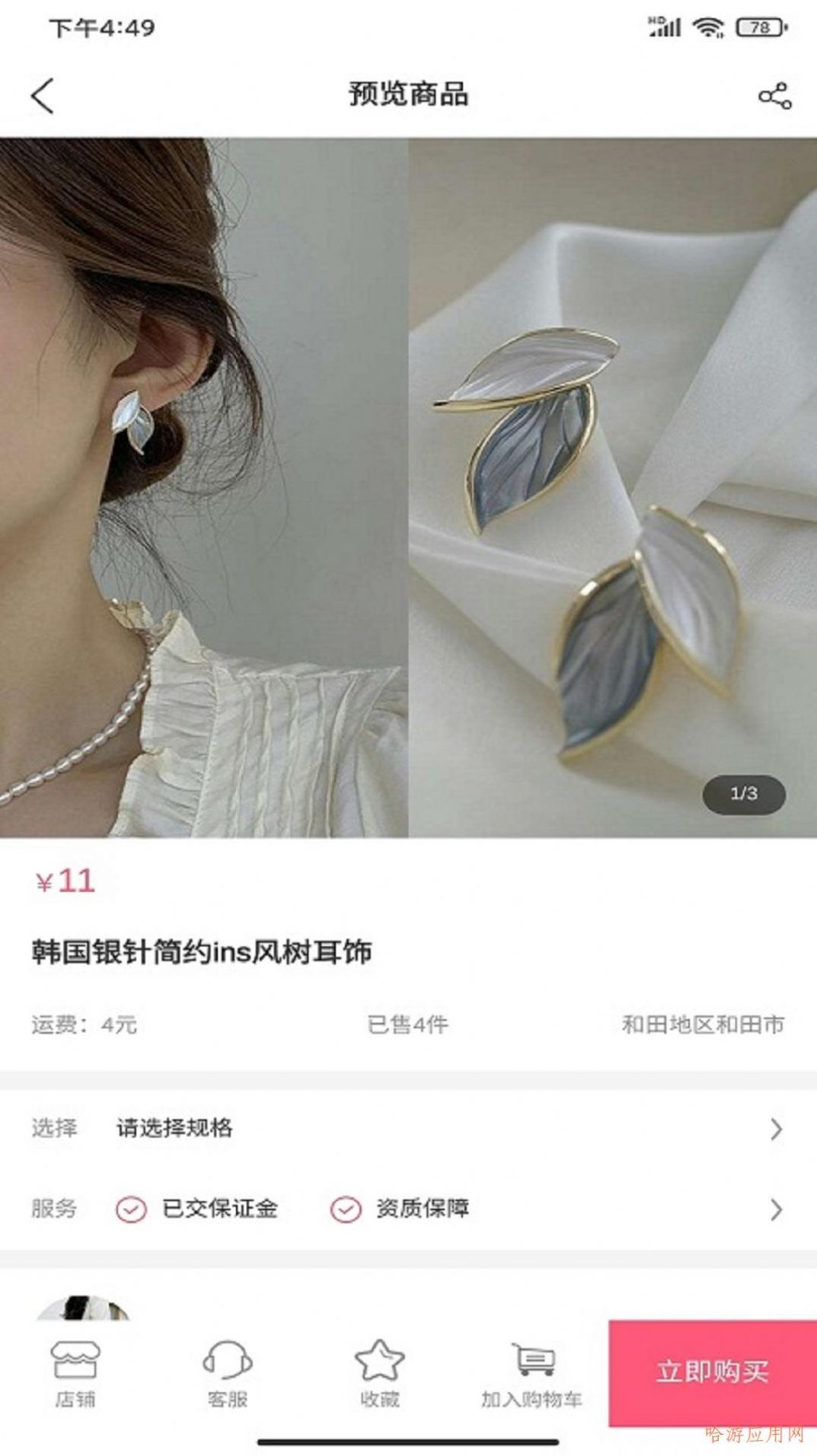Screen dimensions: 817x1456
Task: Tap 立即购买 to buy now
Action: 712,1372
